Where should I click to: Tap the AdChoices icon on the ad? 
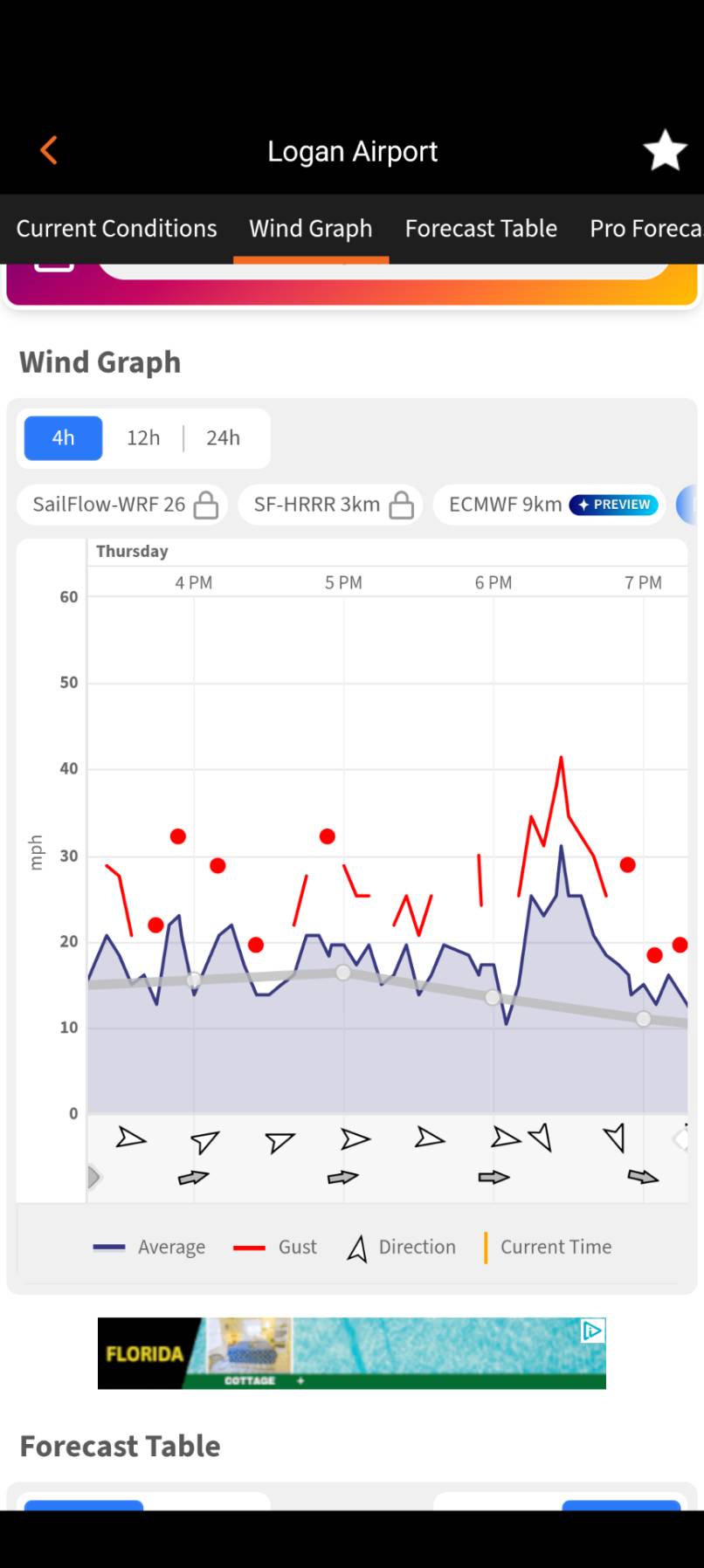[593, 1331]
